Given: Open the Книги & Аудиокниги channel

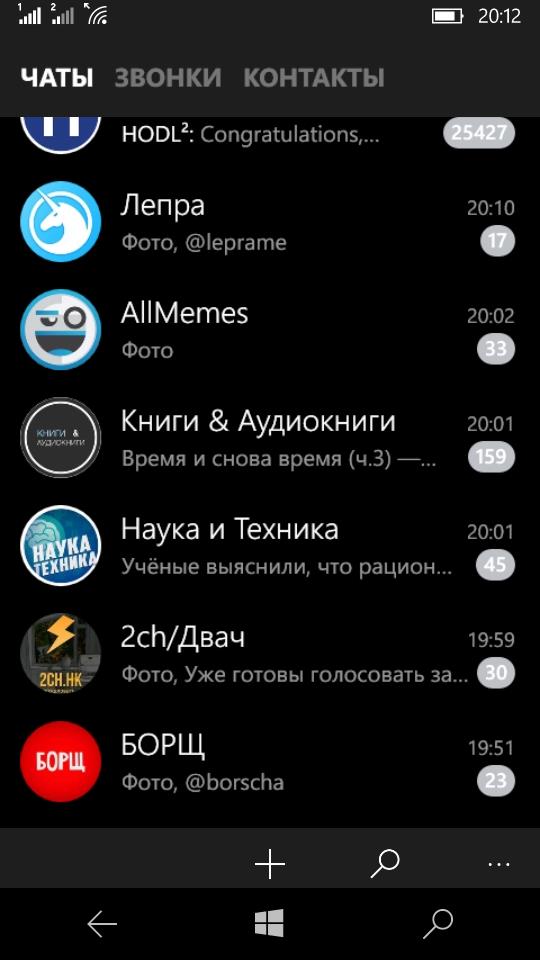Looking at the screenshot, I should point(270,438).
